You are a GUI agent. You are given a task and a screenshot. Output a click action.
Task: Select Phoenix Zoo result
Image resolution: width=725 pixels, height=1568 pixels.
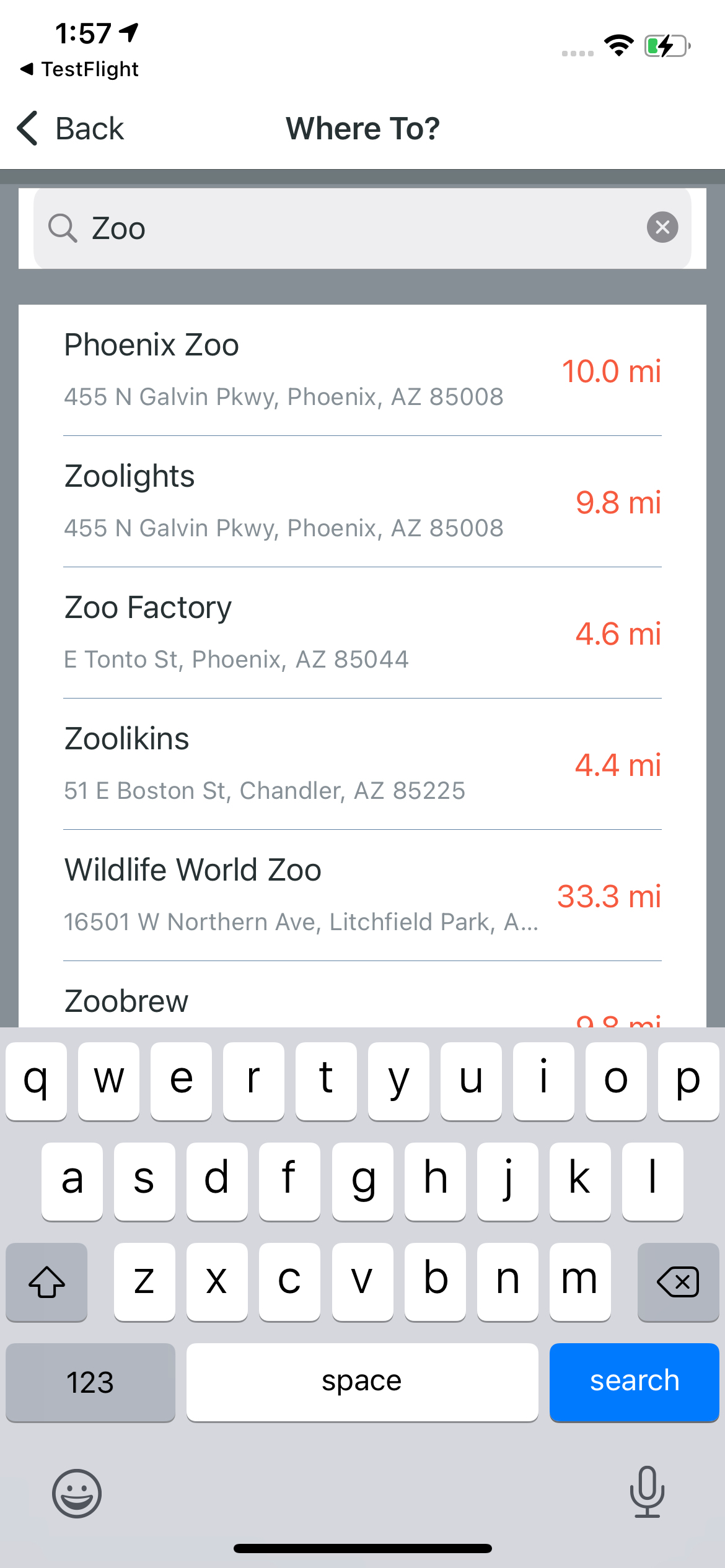pyautogui.click(x=362, y=370)
